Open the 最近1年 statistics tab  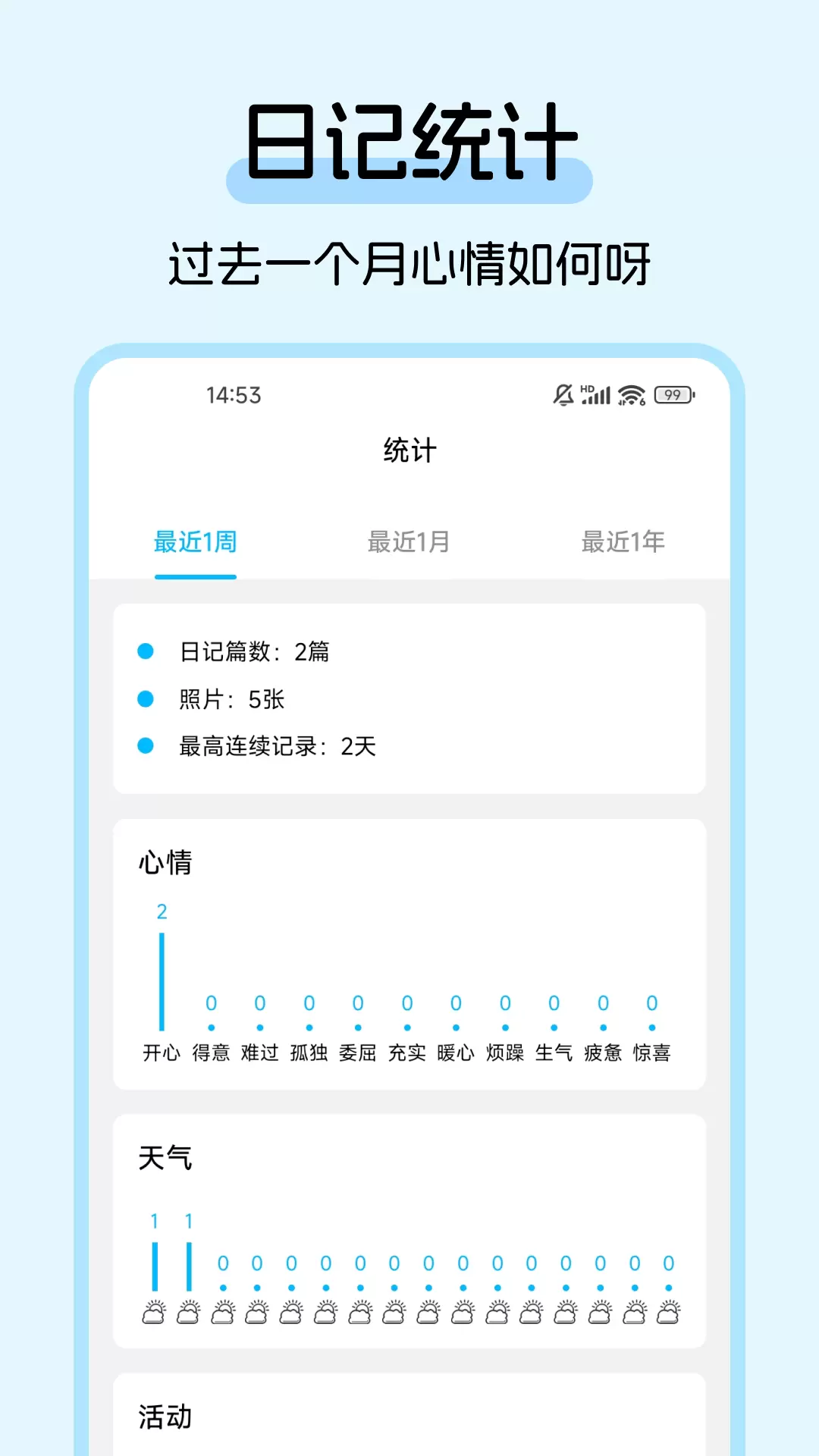[622, 541]
